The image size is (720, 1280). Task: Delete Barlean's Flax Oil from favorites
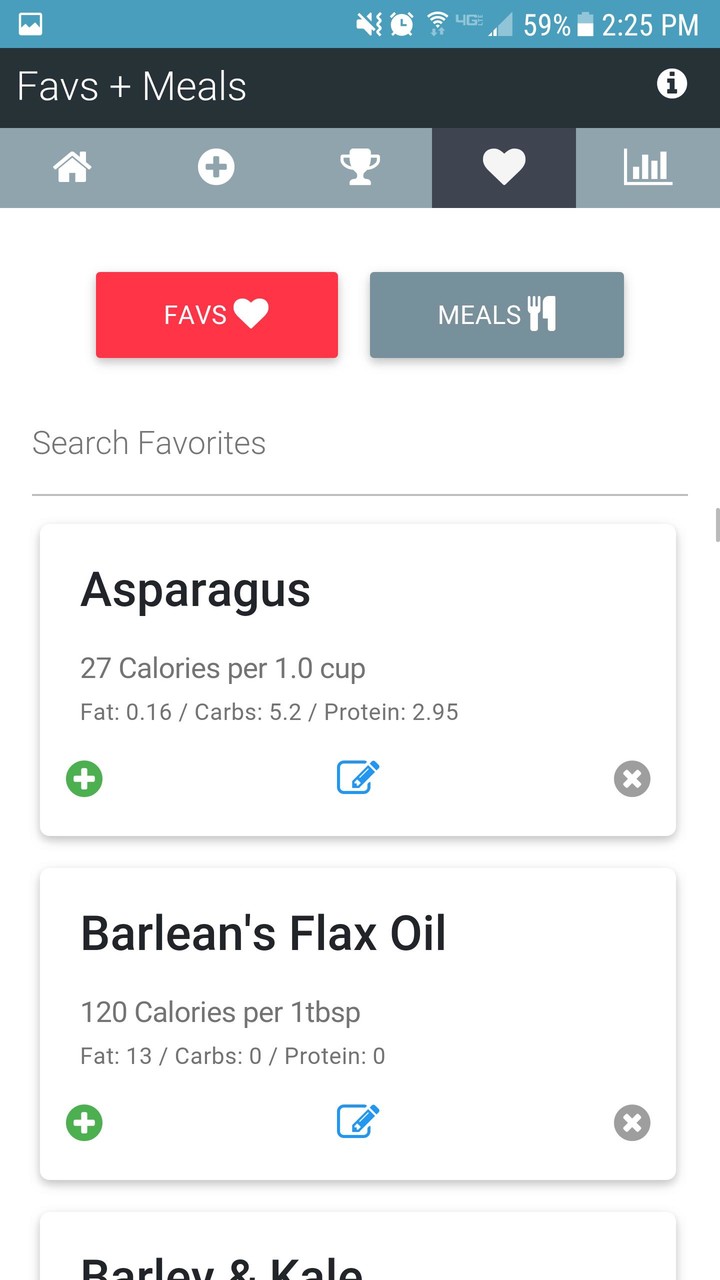pyautogui.click(x=632, y=1123)
